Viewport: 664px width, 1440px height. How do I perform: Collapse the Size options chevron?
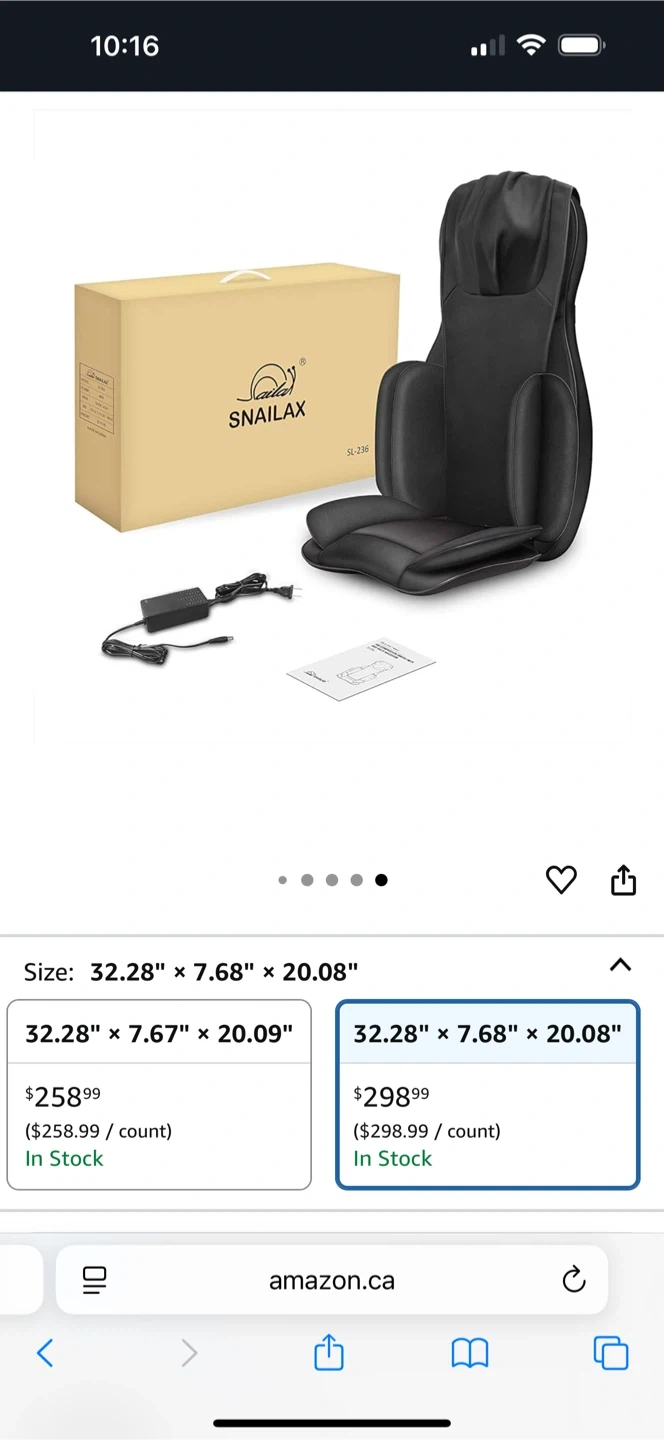point(620,965)
